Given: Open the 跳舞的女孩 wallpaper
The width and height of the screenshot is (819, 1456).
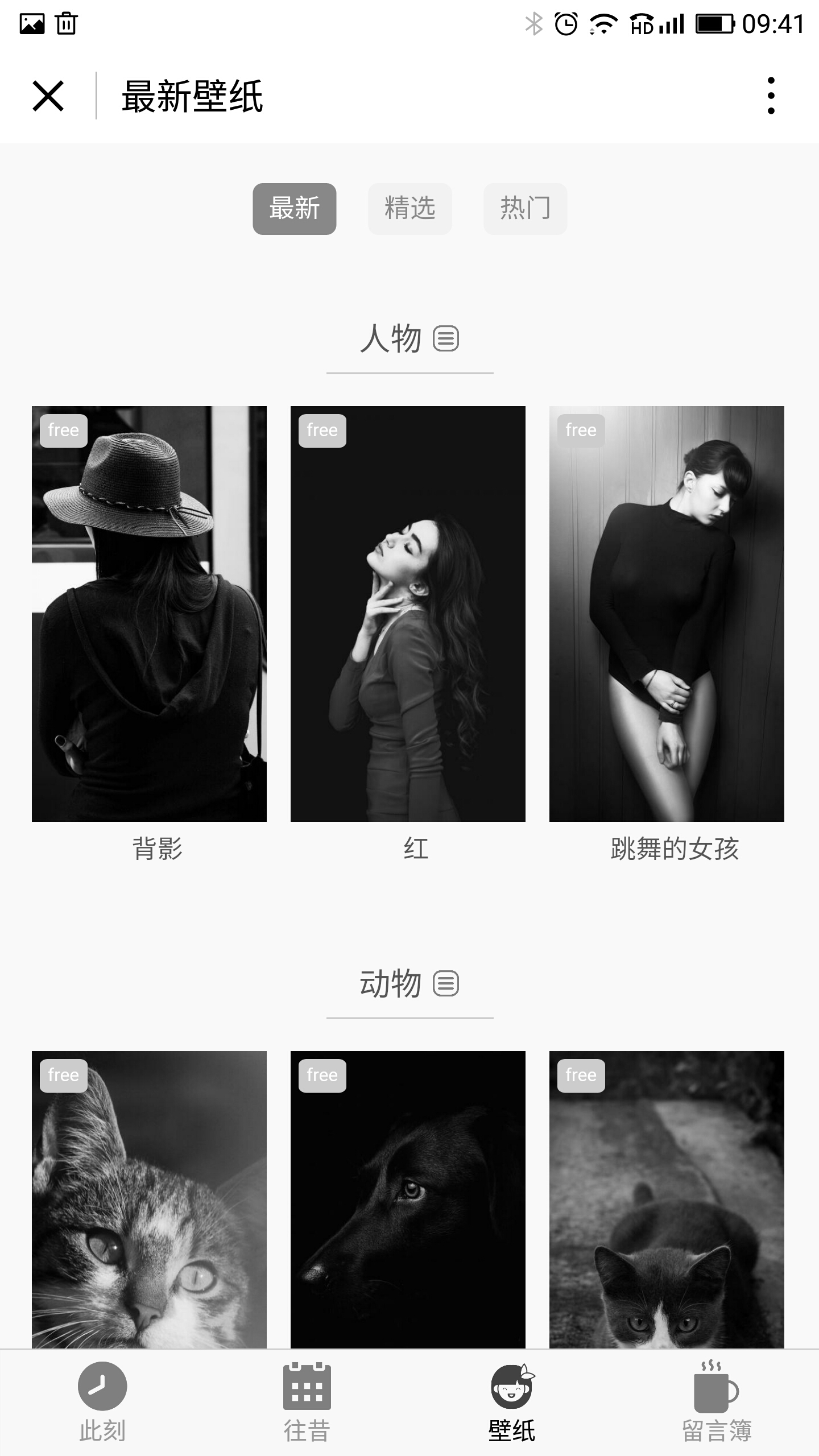Looking at the screenshot, I should [667, 613].
